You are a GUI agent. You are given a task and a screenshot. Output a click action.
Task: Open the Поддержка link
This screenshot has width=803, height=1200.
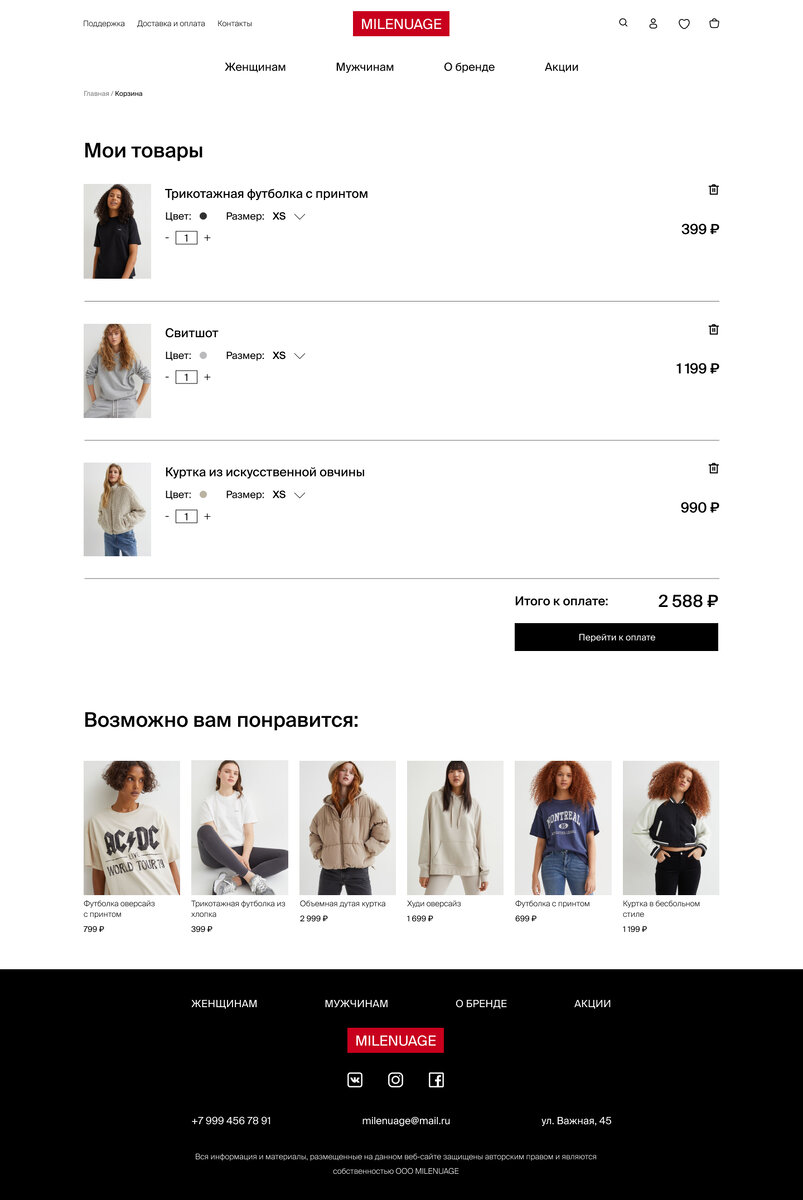pos(104,23)
